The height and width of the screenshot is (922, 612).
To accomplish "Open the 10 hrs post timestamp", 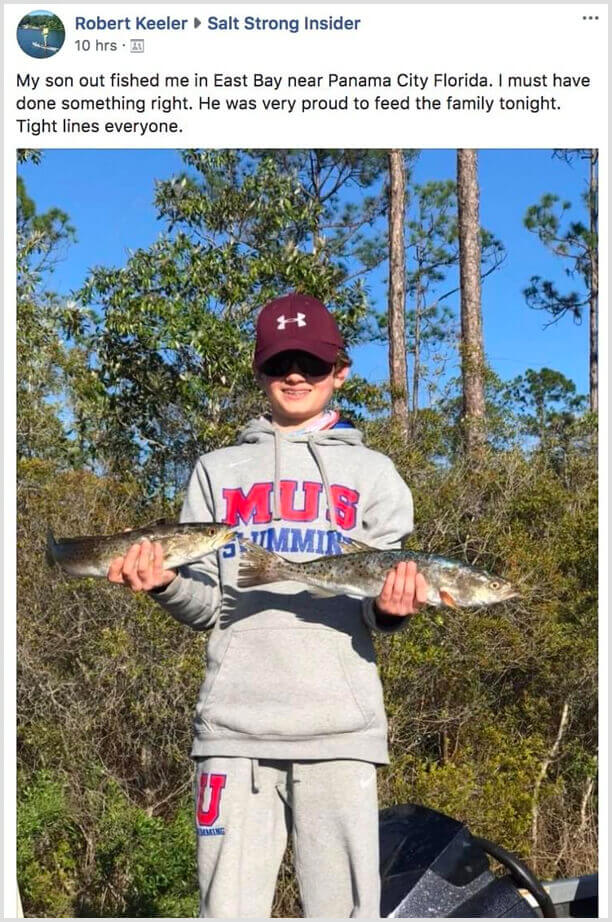I will coord(95,46).
